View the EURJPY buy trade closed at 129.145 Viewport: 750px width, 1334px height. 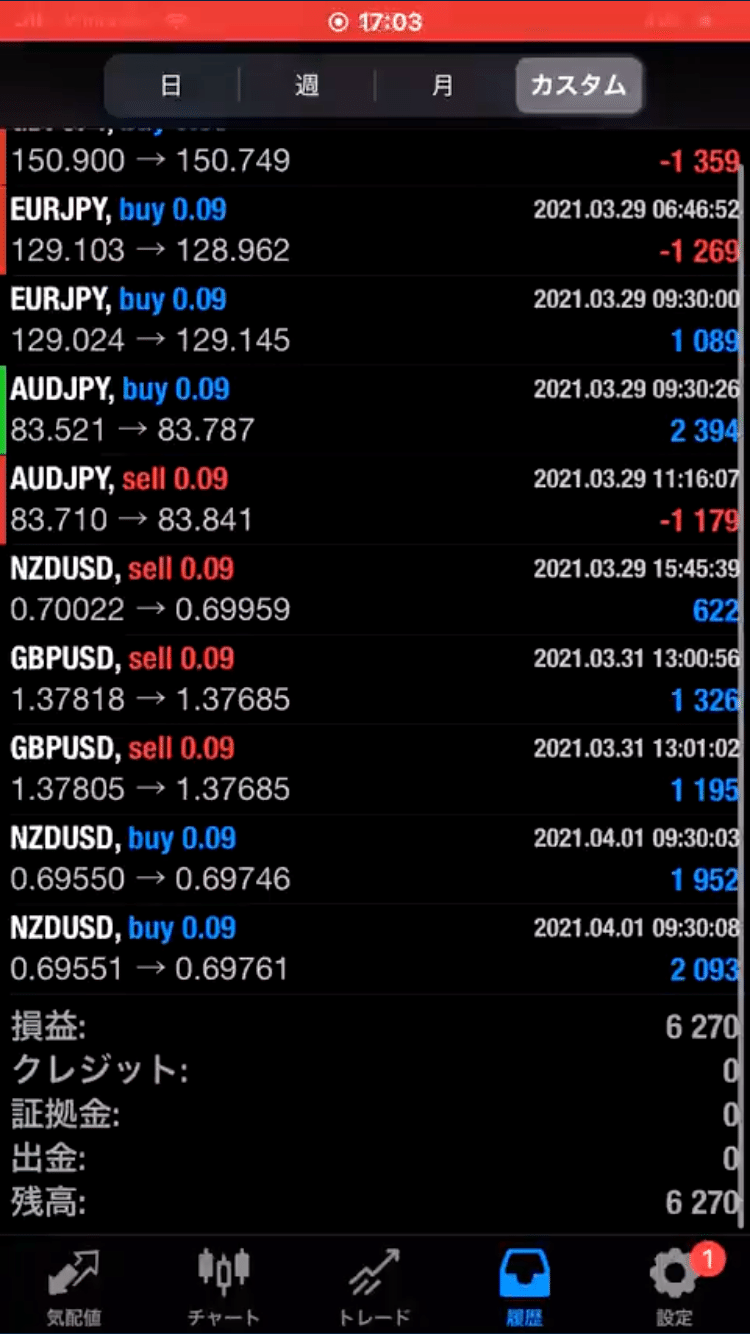point(375,320)
